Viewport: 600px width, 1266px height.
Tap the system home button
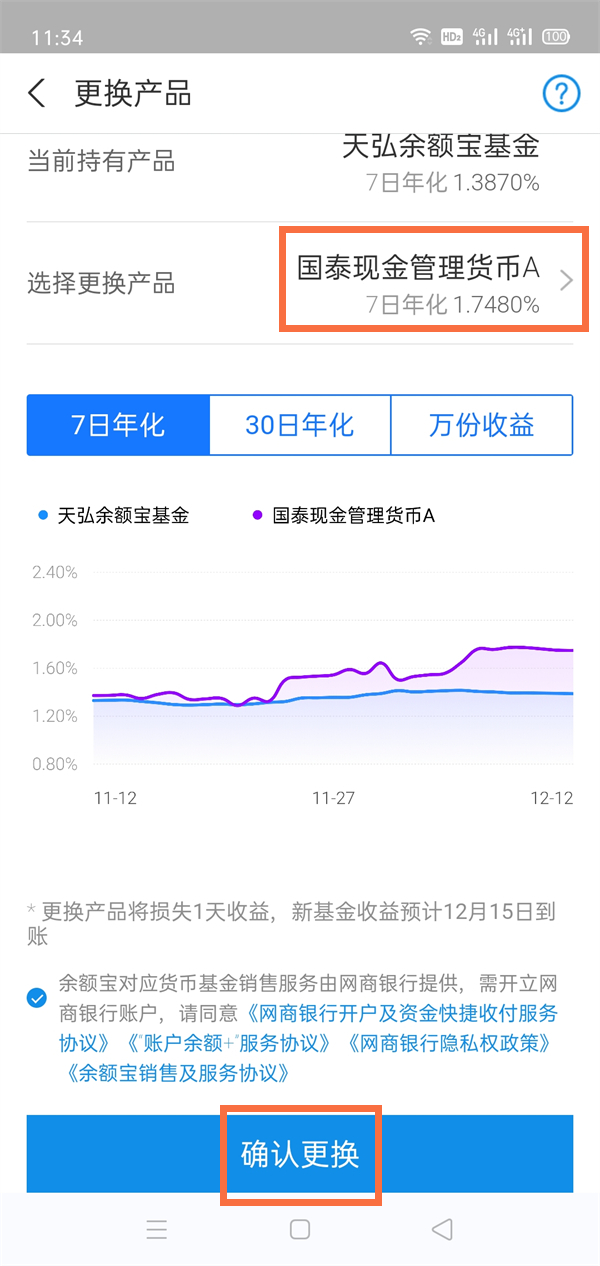[x=300, y=1229]
